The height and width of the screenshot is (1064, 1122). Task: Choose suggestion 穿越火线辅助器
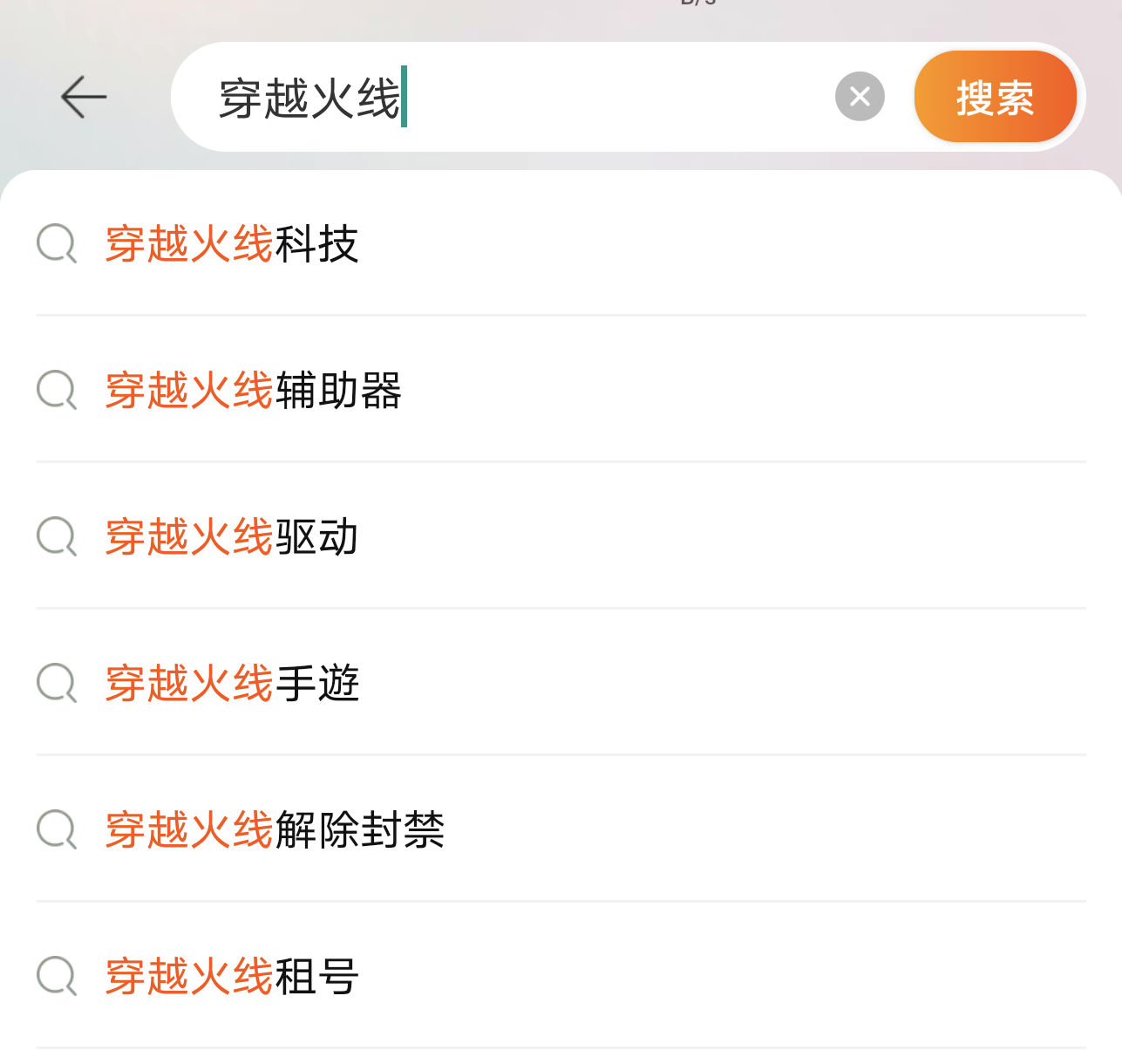(253, 390)
